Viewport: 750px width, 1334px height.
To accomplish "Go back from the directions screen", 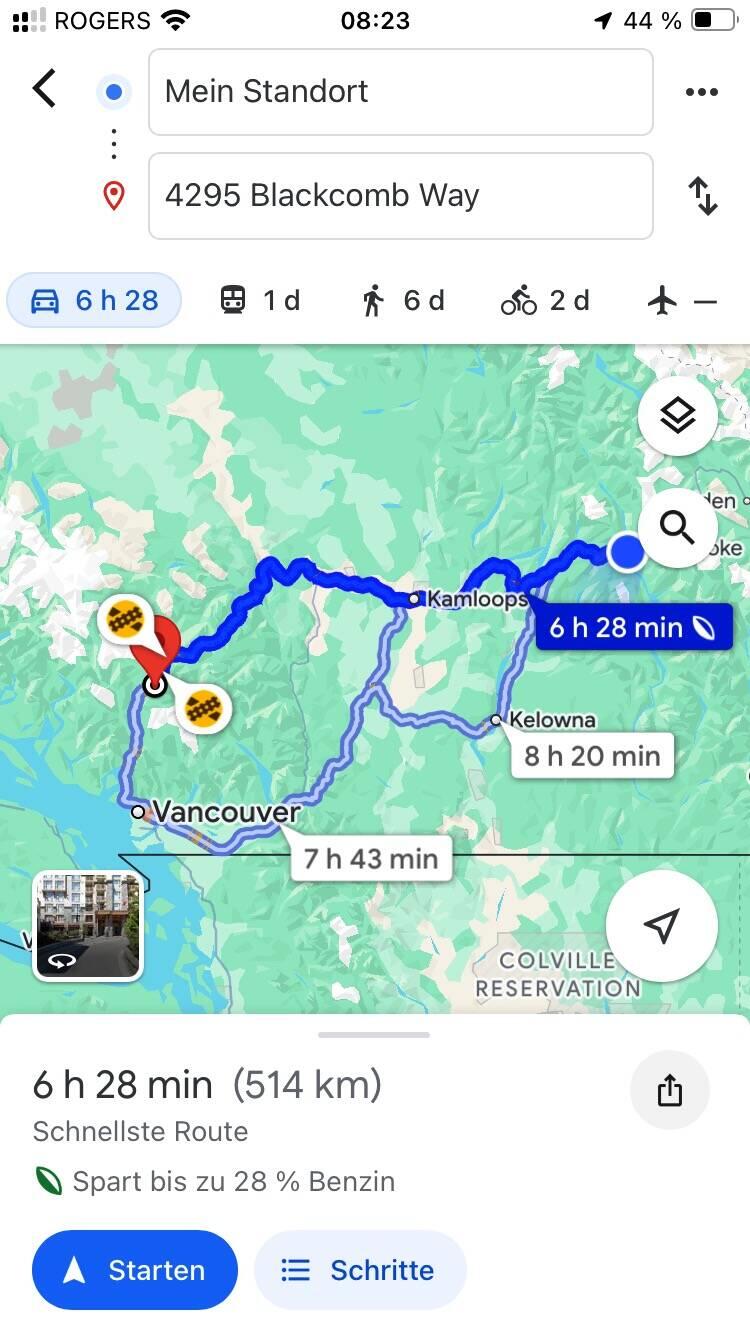I will click(x=44, y=89).
